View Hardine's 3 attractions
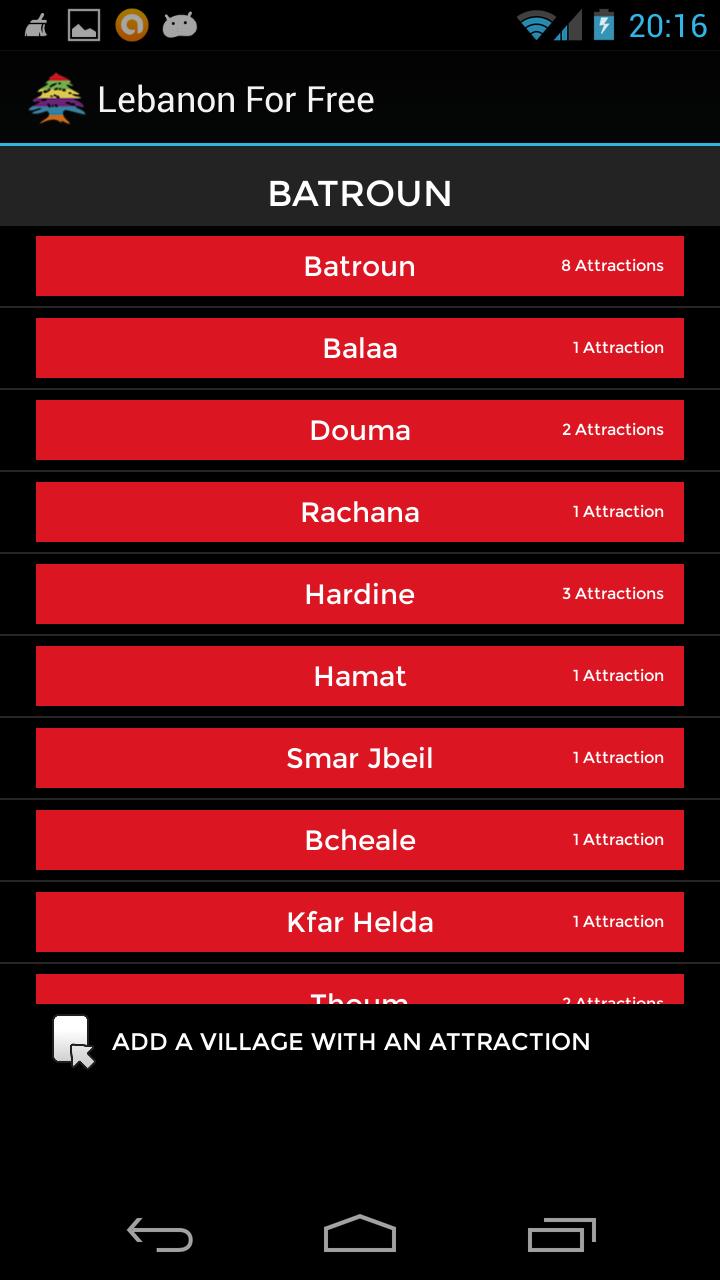Image resolution: width=720 pixels, height=1280 pixels. click(360, 594)
